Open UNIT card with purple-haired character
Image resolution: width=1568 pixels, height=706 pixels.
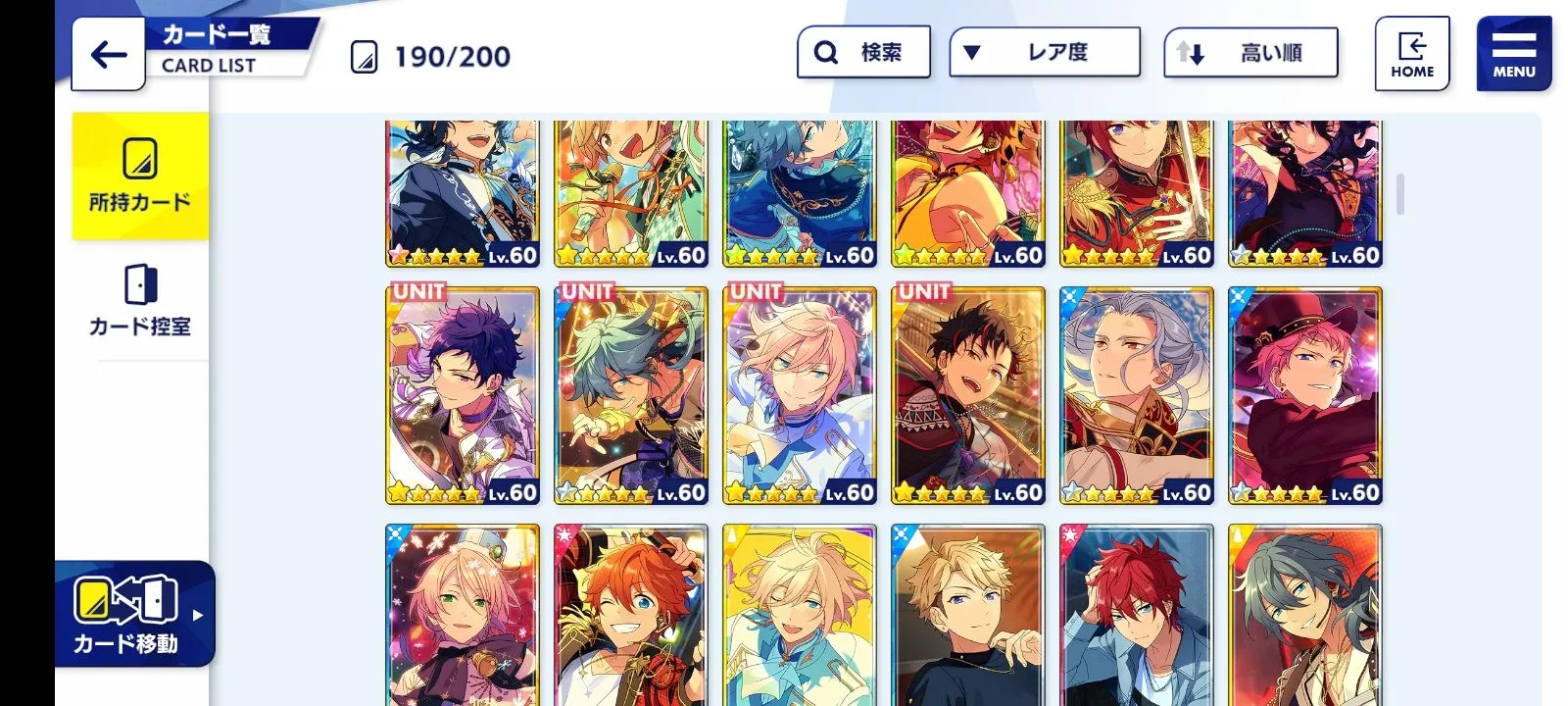(x=463, y=395)
